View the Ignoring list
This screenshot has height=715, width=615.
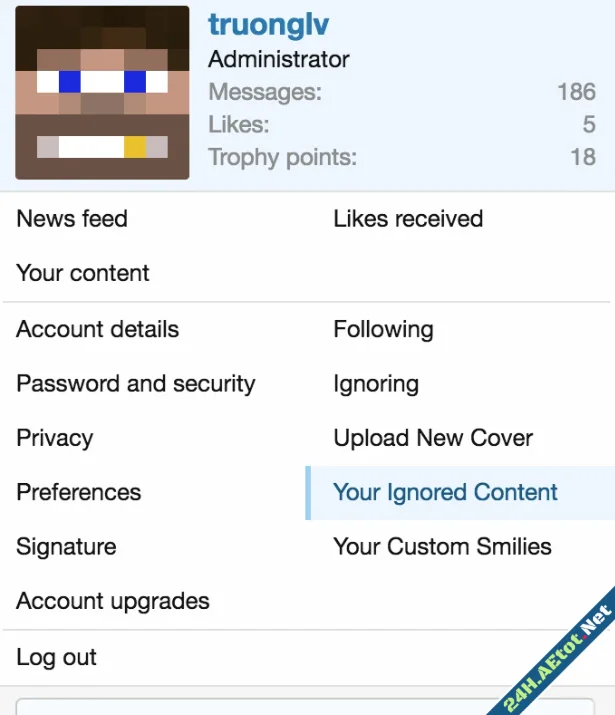376,384
